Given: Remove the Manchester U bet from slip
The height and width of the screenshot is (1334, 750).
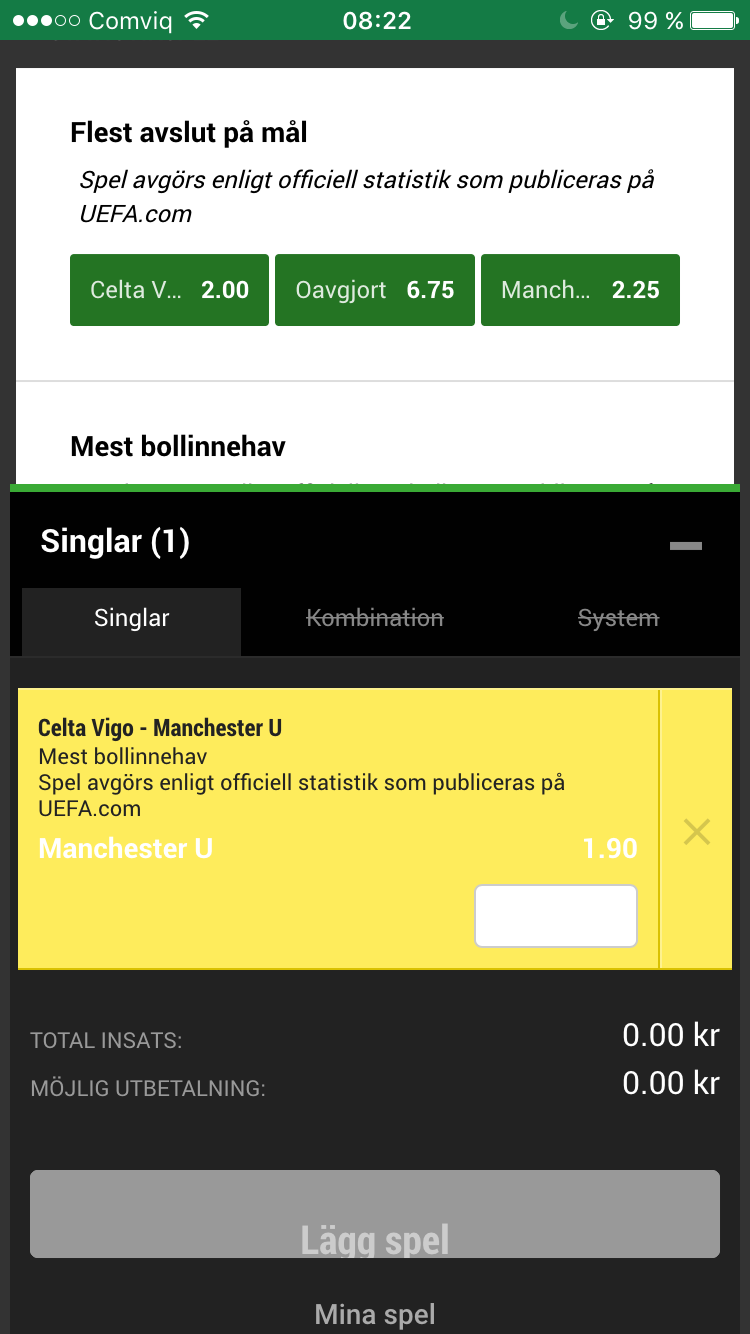Looking at the screenshot, I should click(x=696, y=831).
